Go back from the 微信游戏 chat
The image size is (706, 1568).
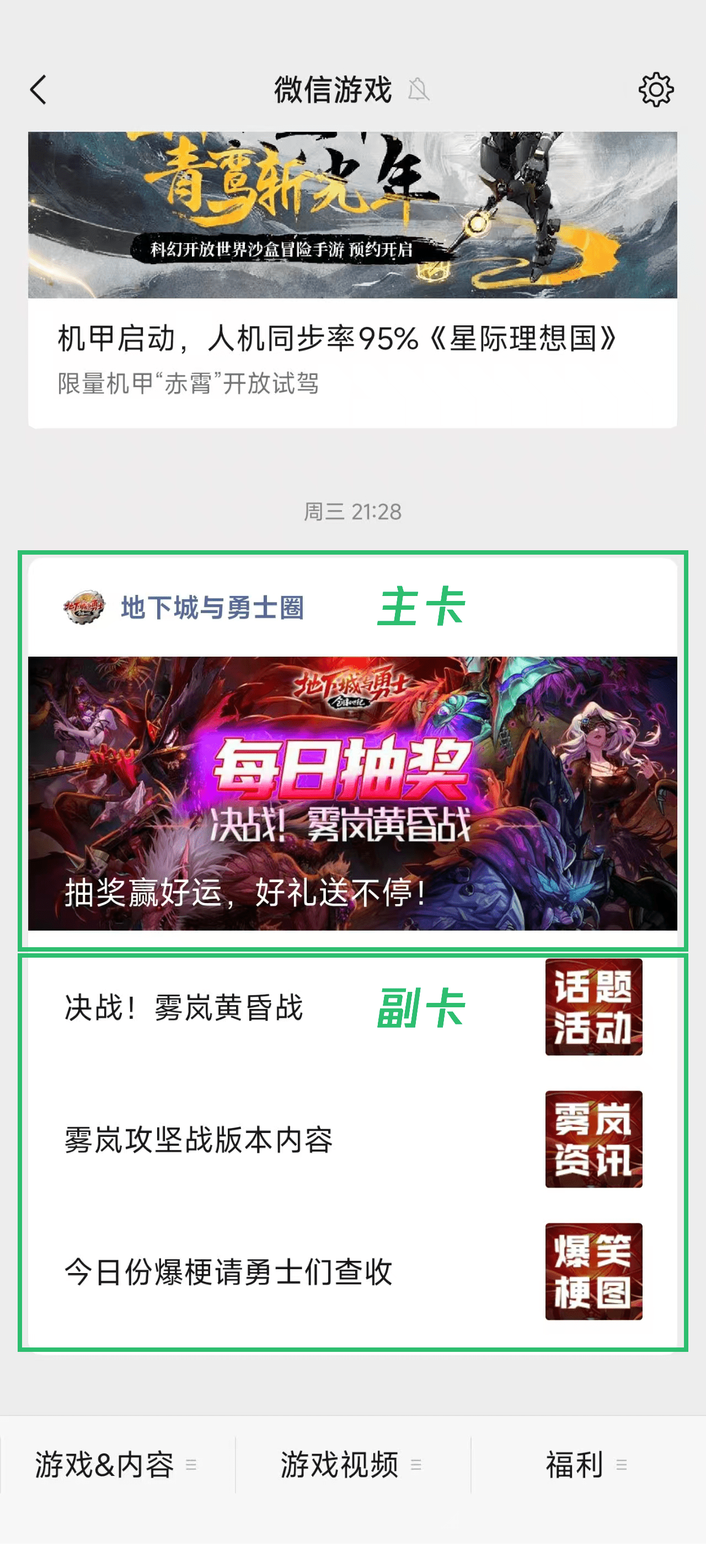coord(39,90)
